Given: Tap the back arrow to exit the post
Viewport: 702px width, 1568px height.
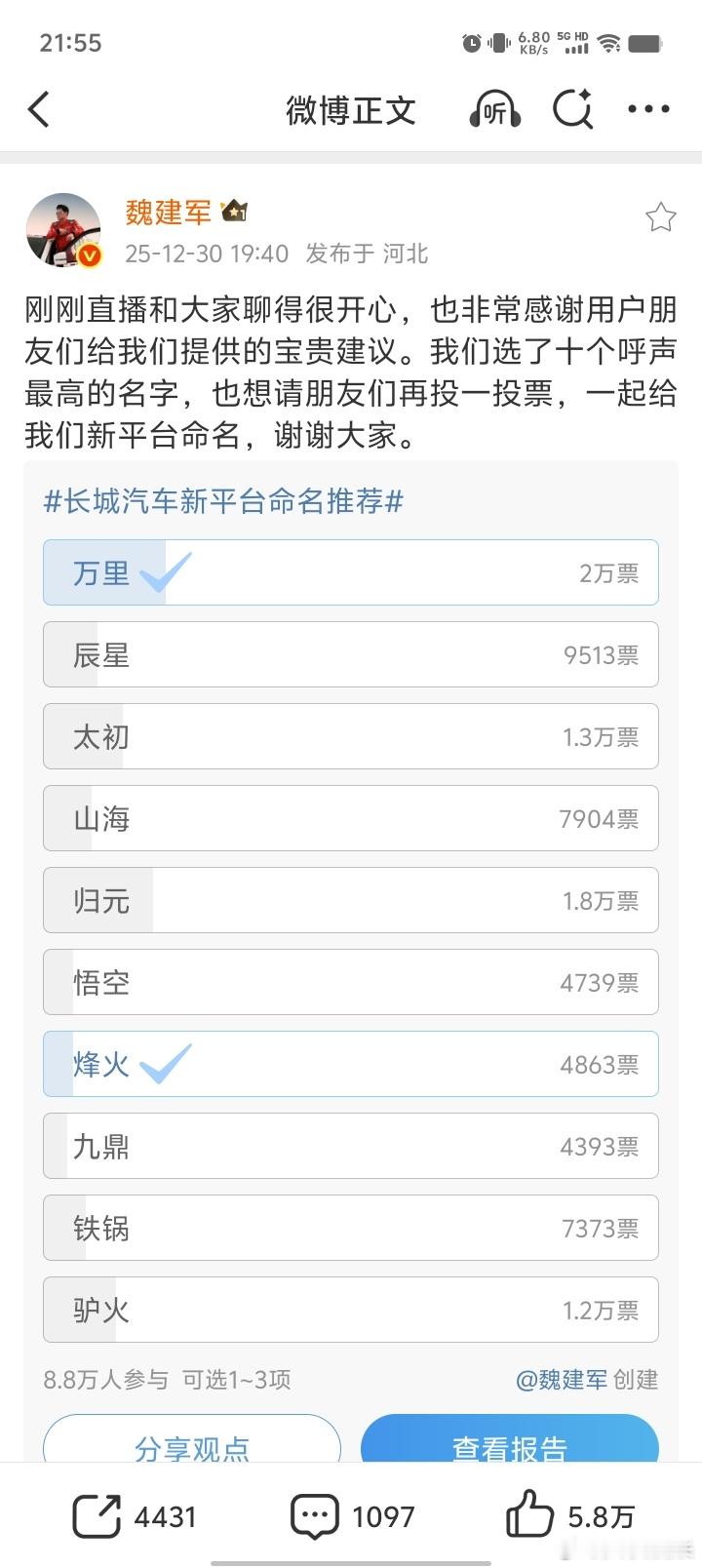Looking at the screenshot, I should pyautogui.click(x=39, y=109).
